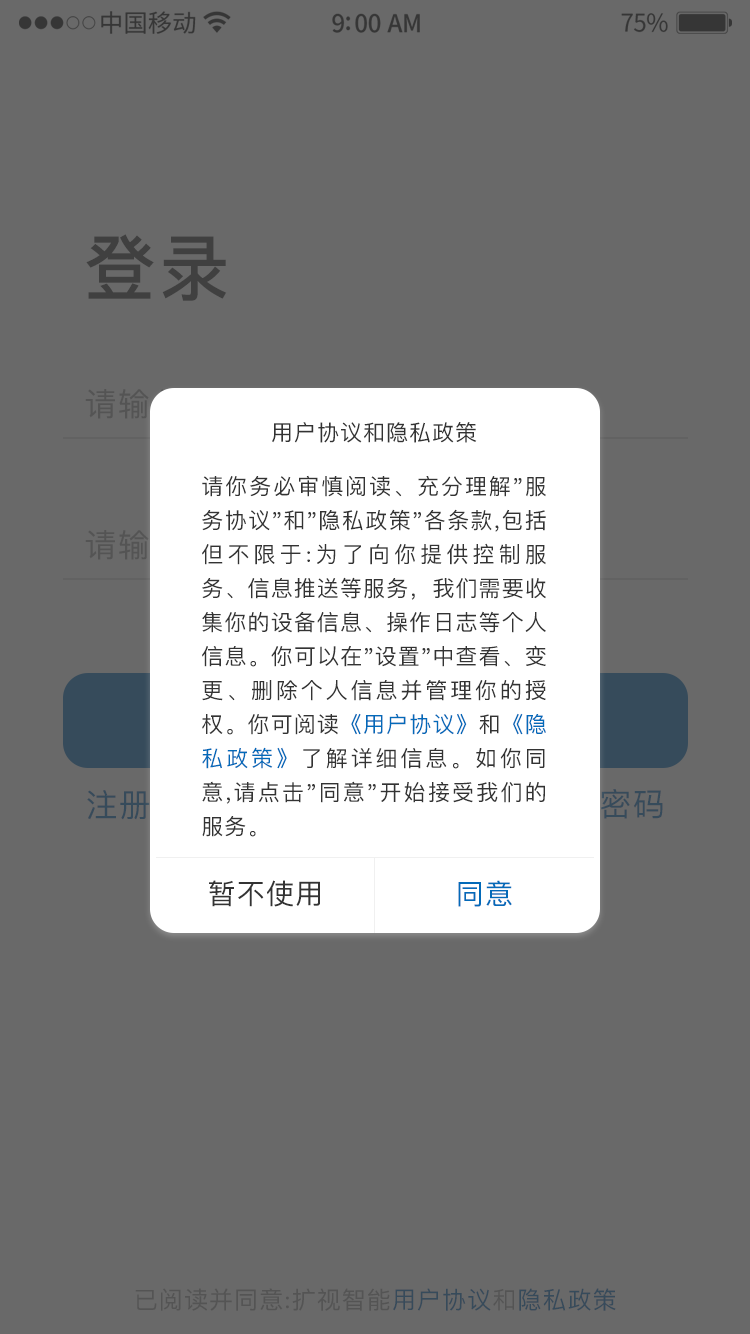Tap 暂不使用 to decline the policy

click(x=263, y=895)
